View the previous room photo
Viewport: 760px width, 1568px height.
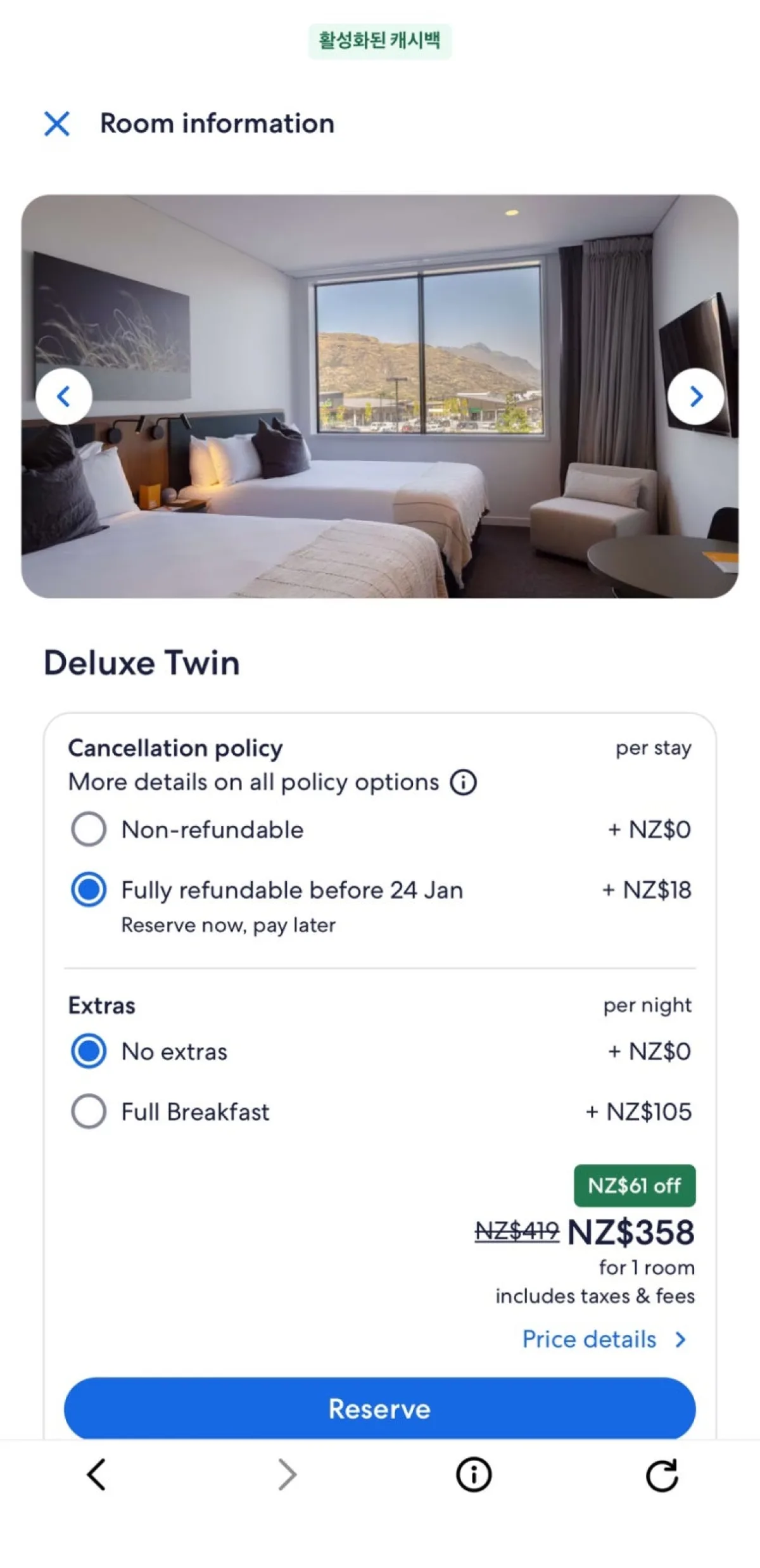pyautogui.click(x=65, y=396)
